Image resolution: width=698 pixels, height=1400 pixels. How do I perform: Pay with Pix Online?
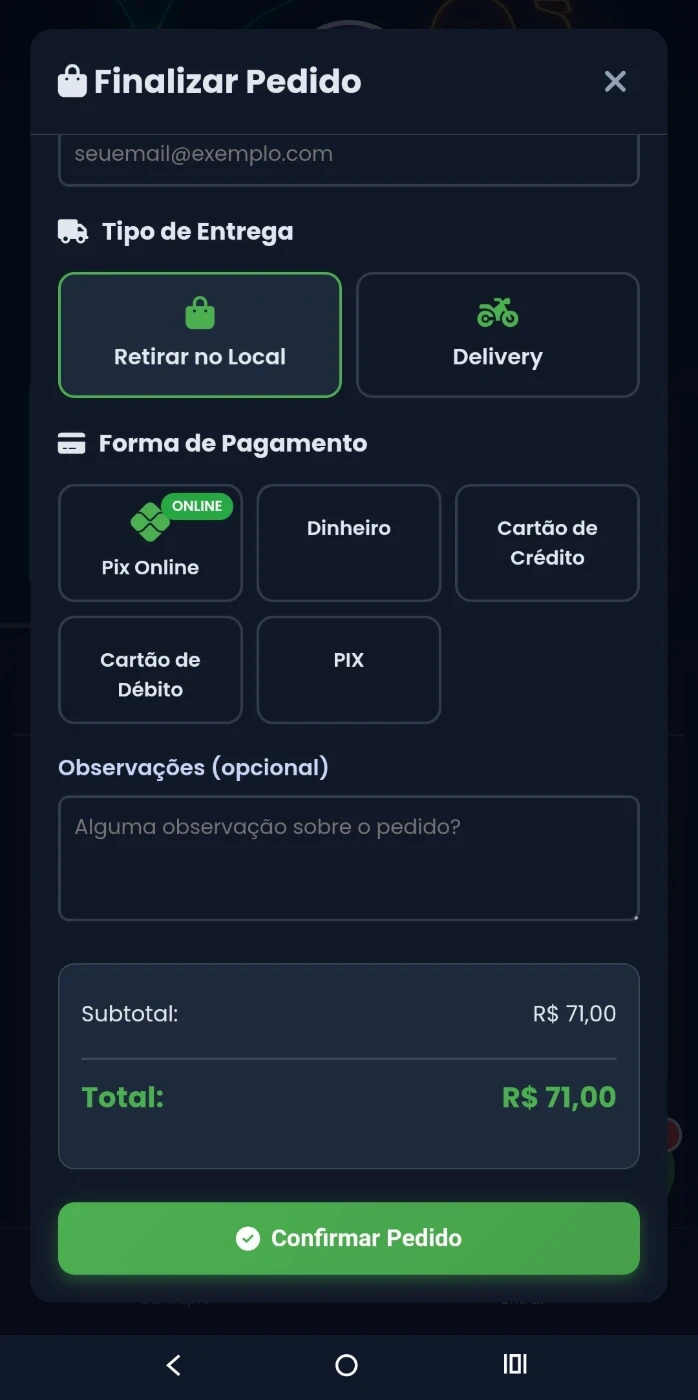coord(150,543)
